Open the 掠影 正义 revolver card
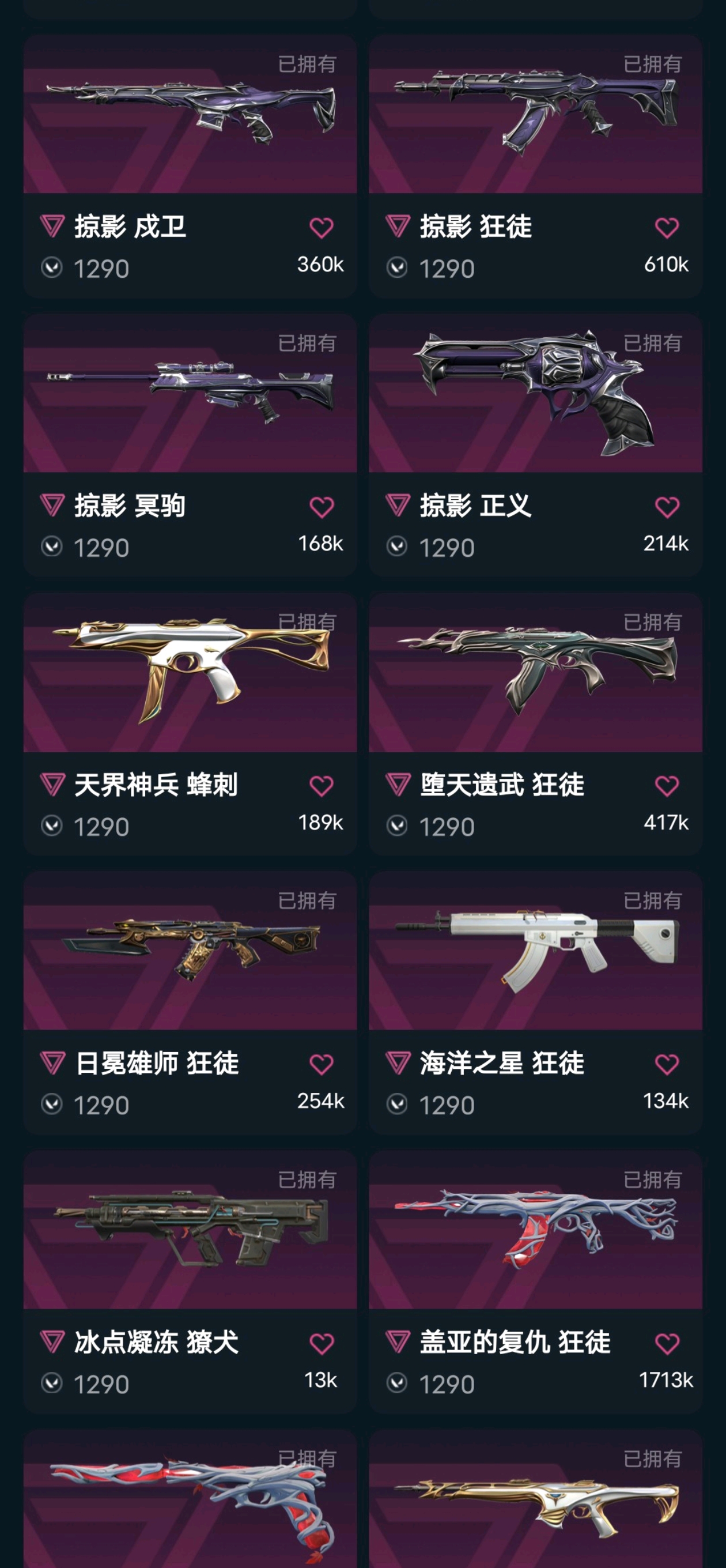This screenshot has height=1568, width=726. pos(535,445)
